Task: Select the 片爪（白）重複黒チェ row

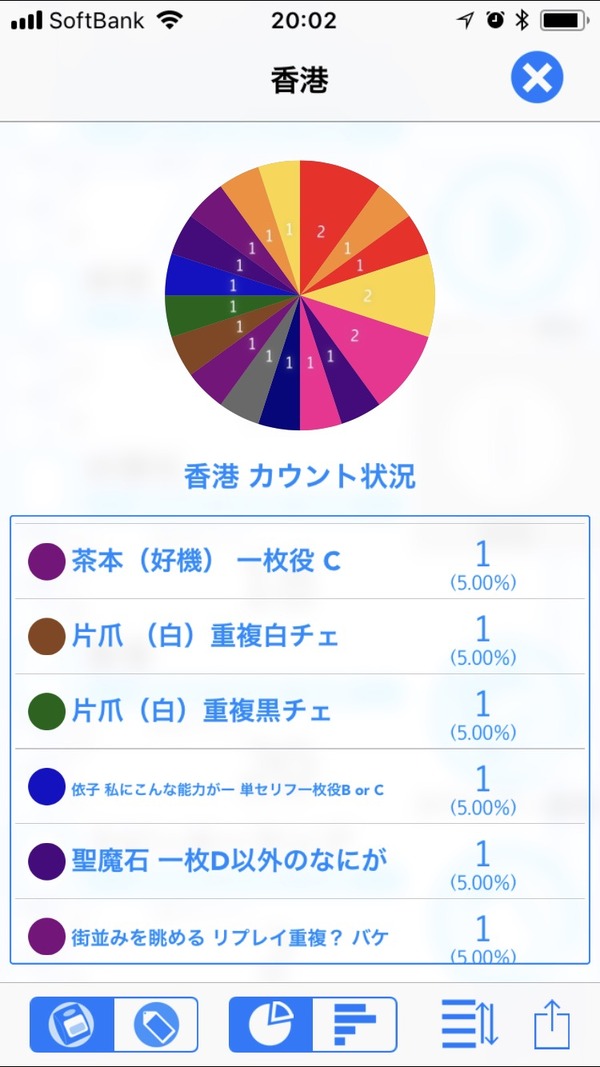Action: pyautogui.click(x=299, y=712)
